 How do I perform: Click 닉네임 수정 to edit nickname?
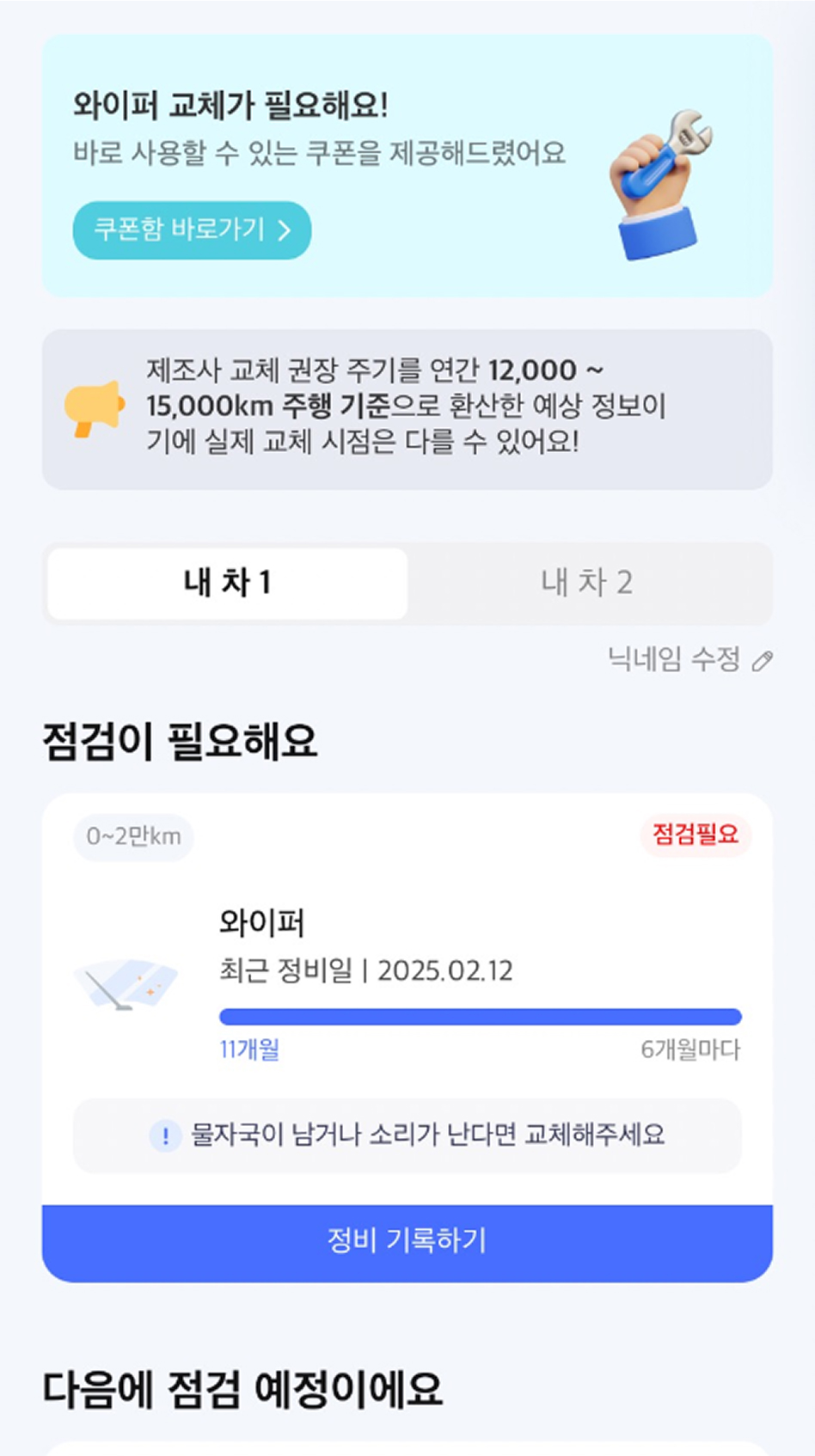[x=673, y=661]
